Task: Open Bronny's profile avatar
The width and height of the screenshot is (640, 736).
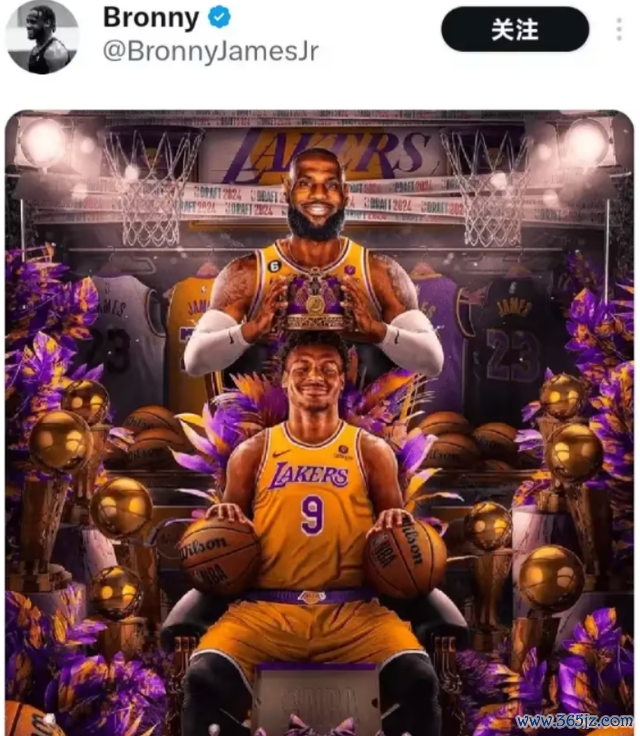Action: click(x=42, y=37)
